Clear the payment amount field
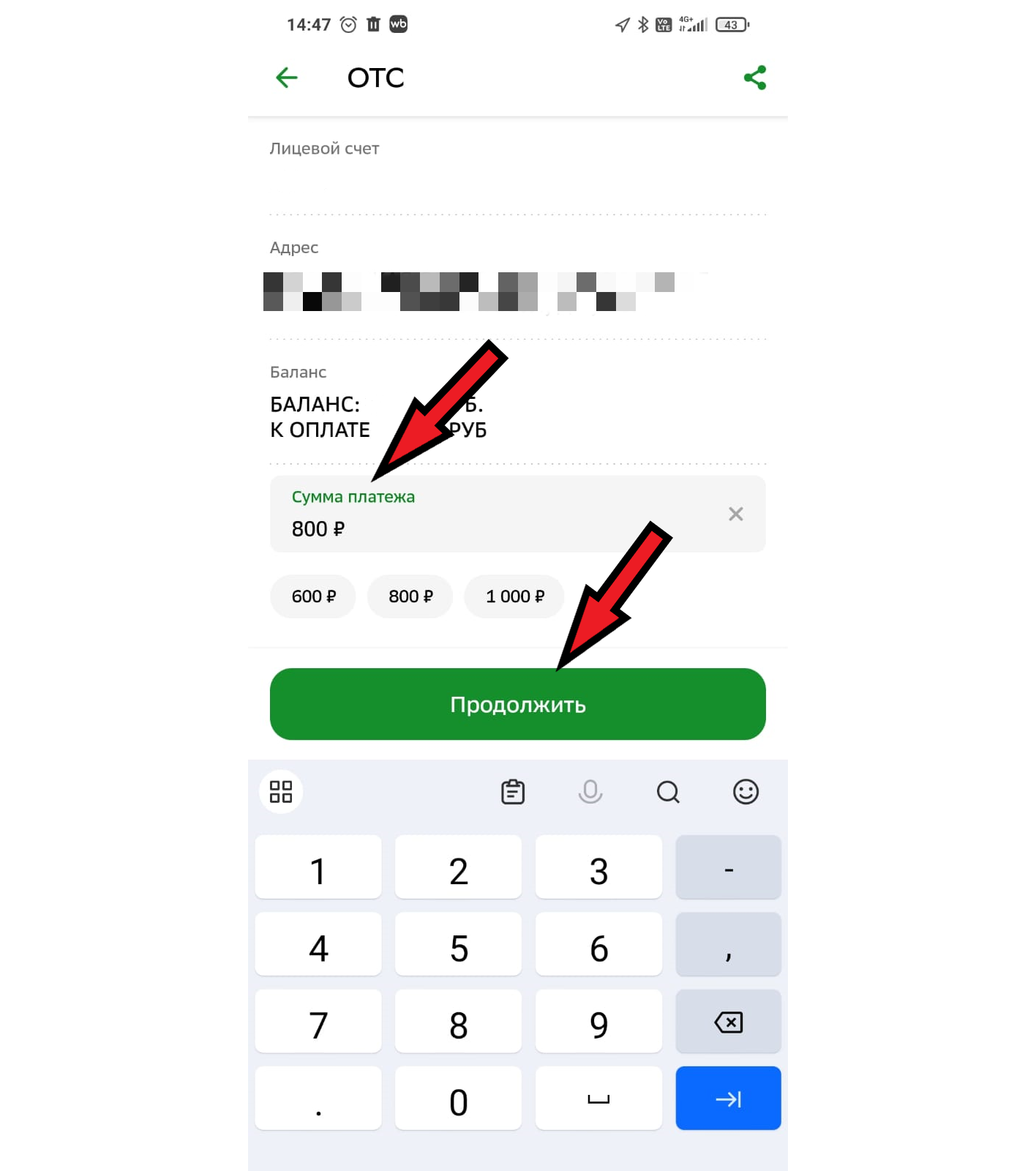The image size is (1036, 1171). 735,514
